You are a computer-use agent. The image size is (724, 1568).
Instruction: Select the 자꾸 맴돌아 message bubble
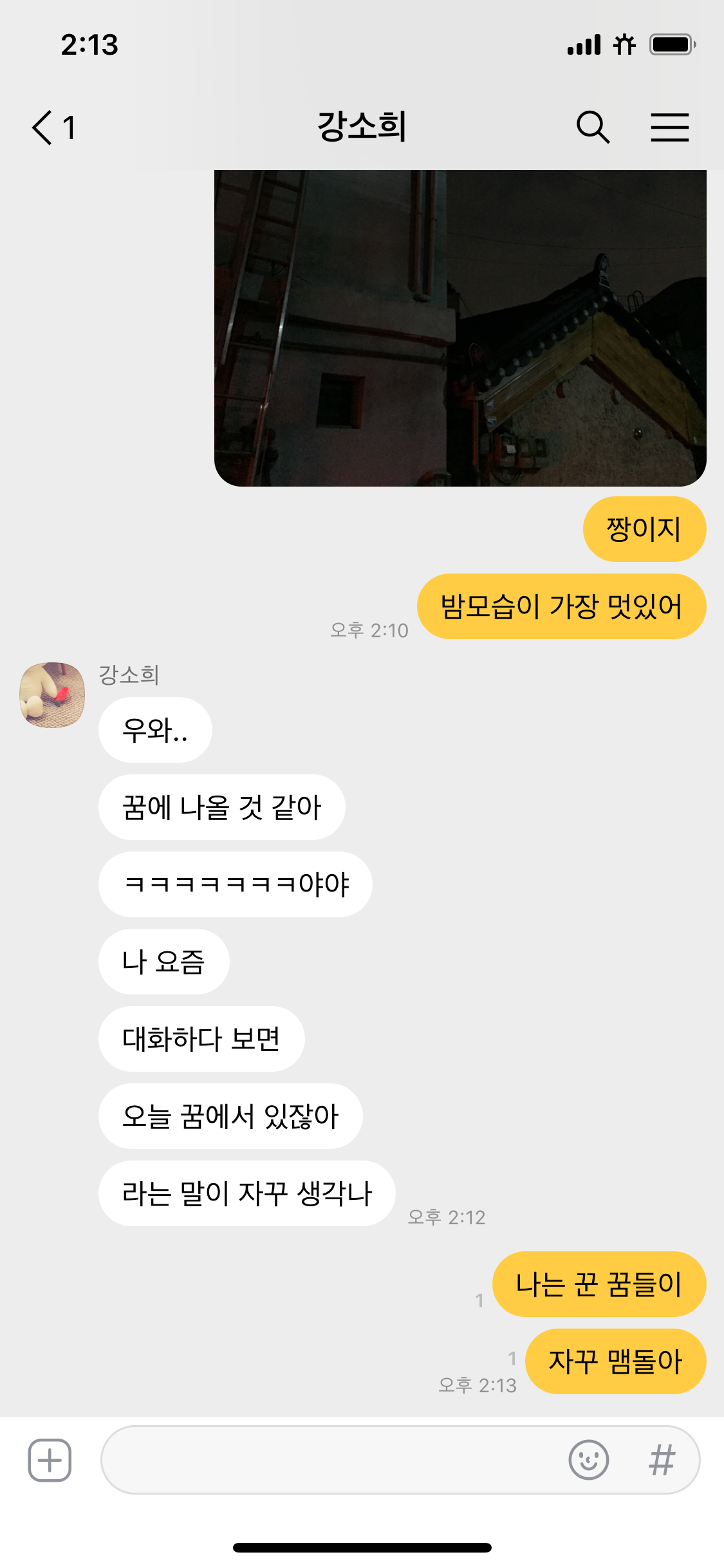pyautogui.click(x=616, y=1361)
